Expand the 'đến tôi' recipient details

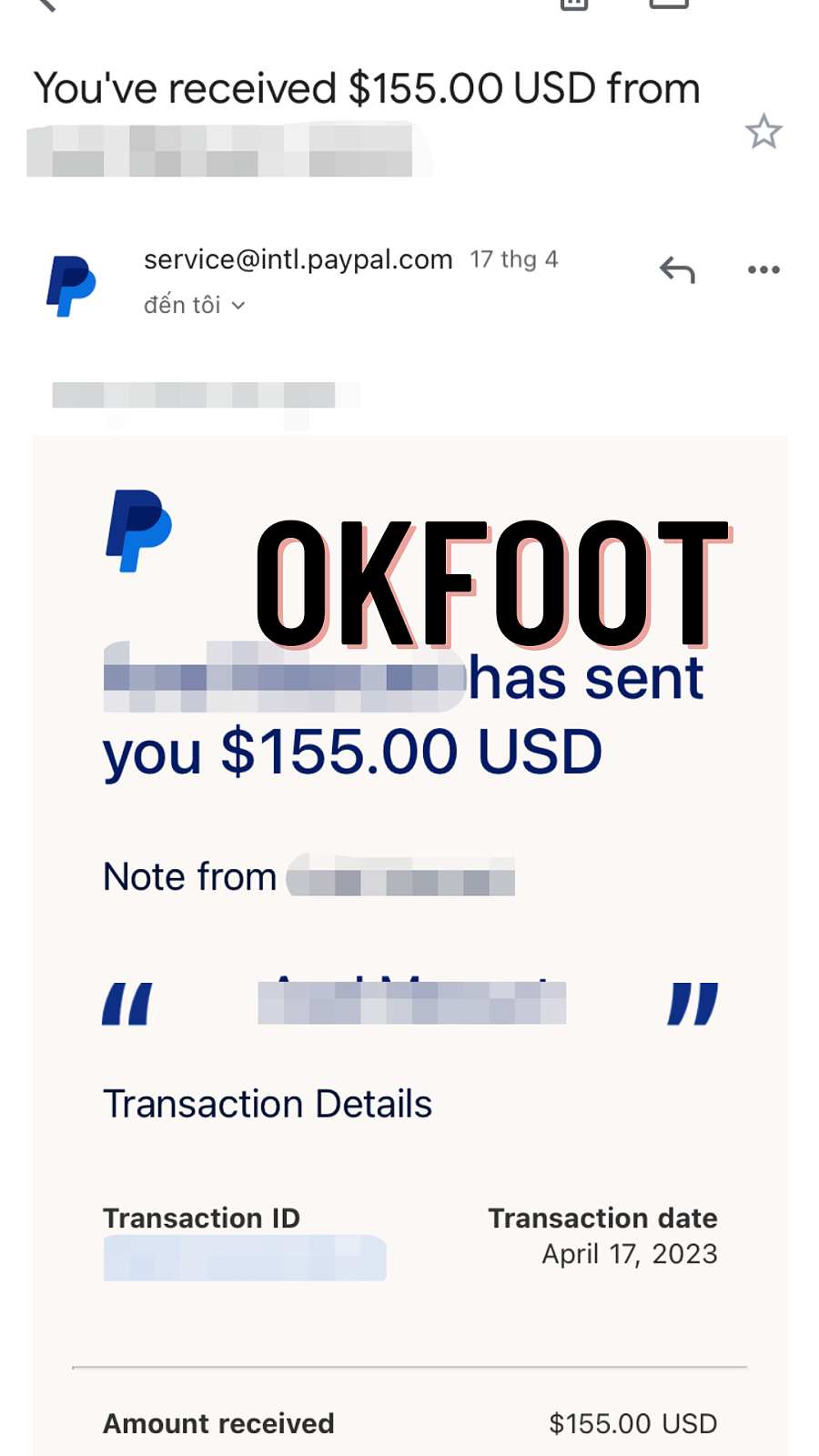[195, 305]
